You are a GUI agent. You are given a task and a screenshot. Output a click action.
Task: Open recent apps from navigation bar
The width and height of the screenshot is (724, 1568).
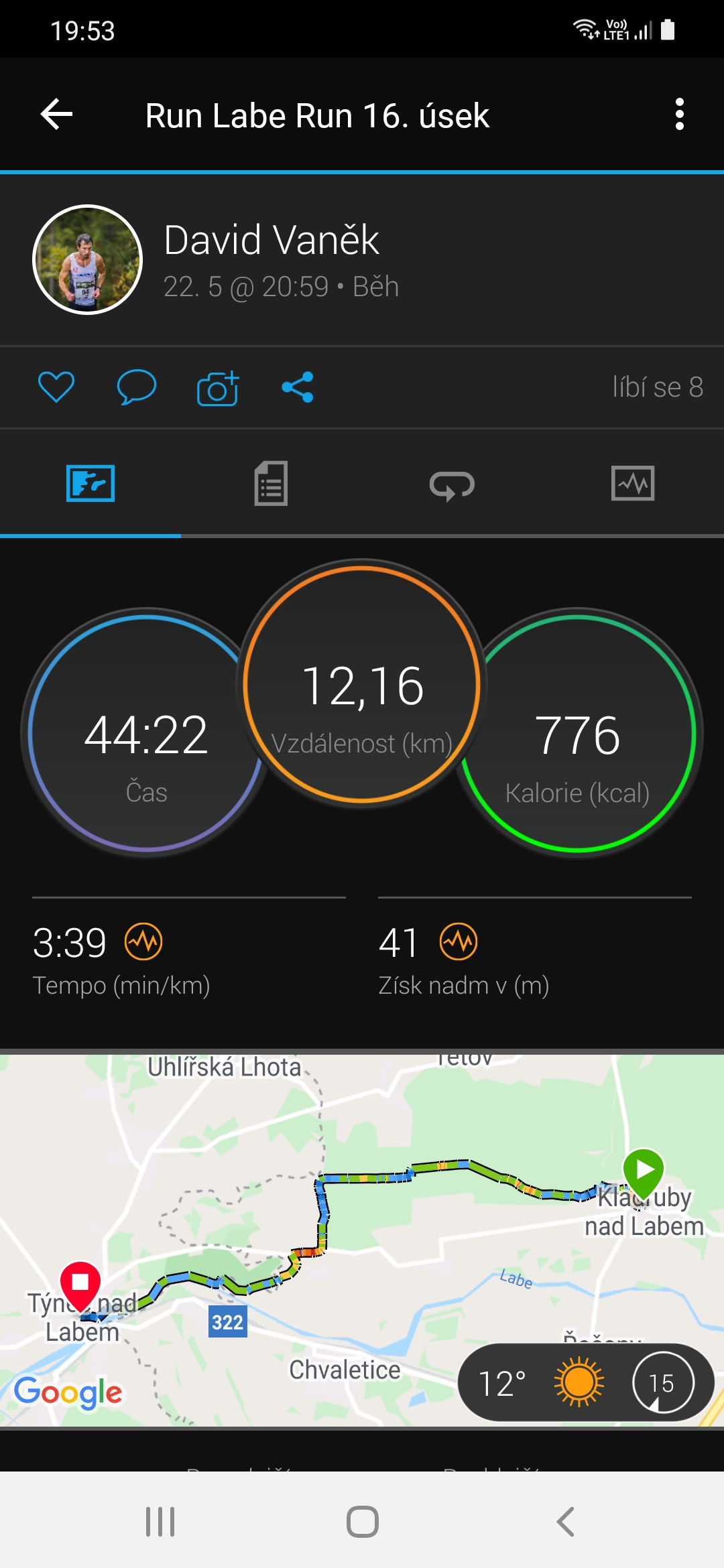click(x=160, y=1522)
